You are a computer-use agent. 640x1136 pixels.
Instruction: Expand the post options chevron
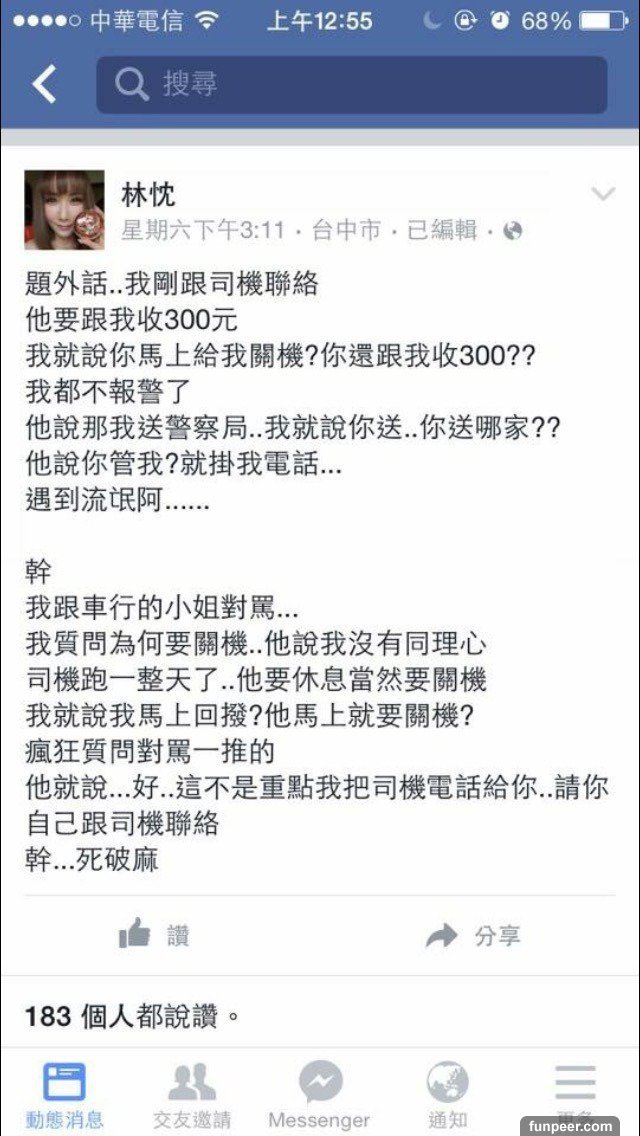click(x=603, y=194)
